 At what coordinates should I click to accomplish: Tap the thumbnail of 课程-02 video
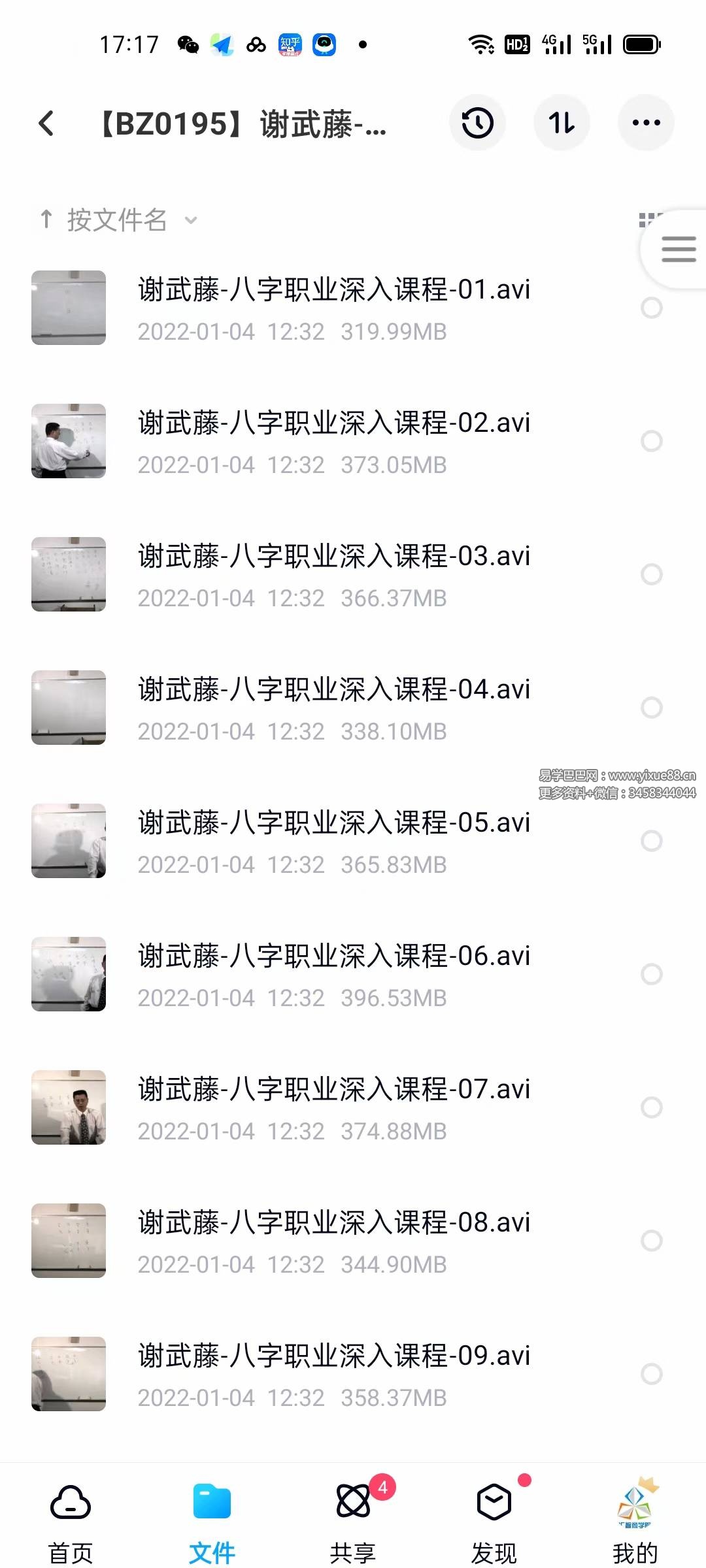pyautogui.click(x=69, y=441)
